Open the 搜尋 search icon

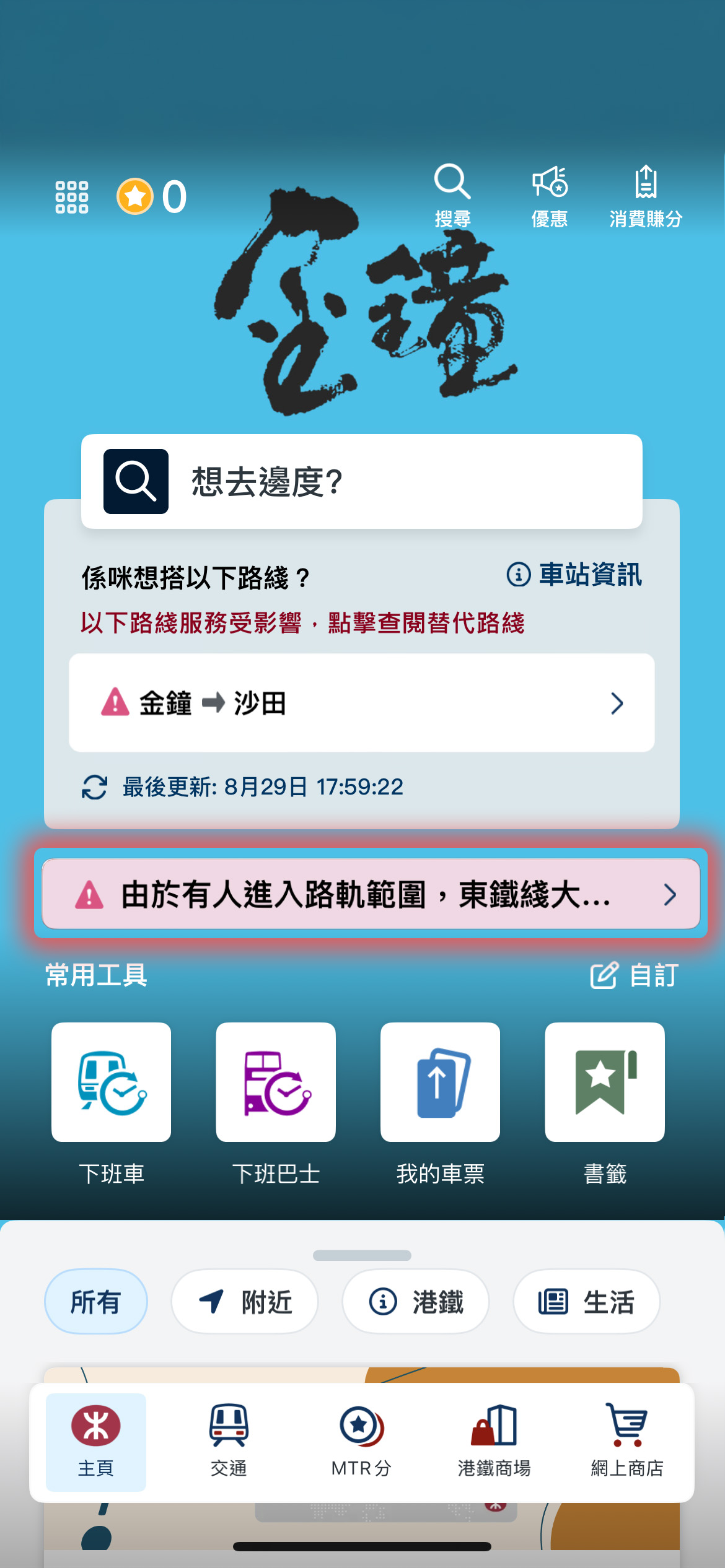coord(452,195)
